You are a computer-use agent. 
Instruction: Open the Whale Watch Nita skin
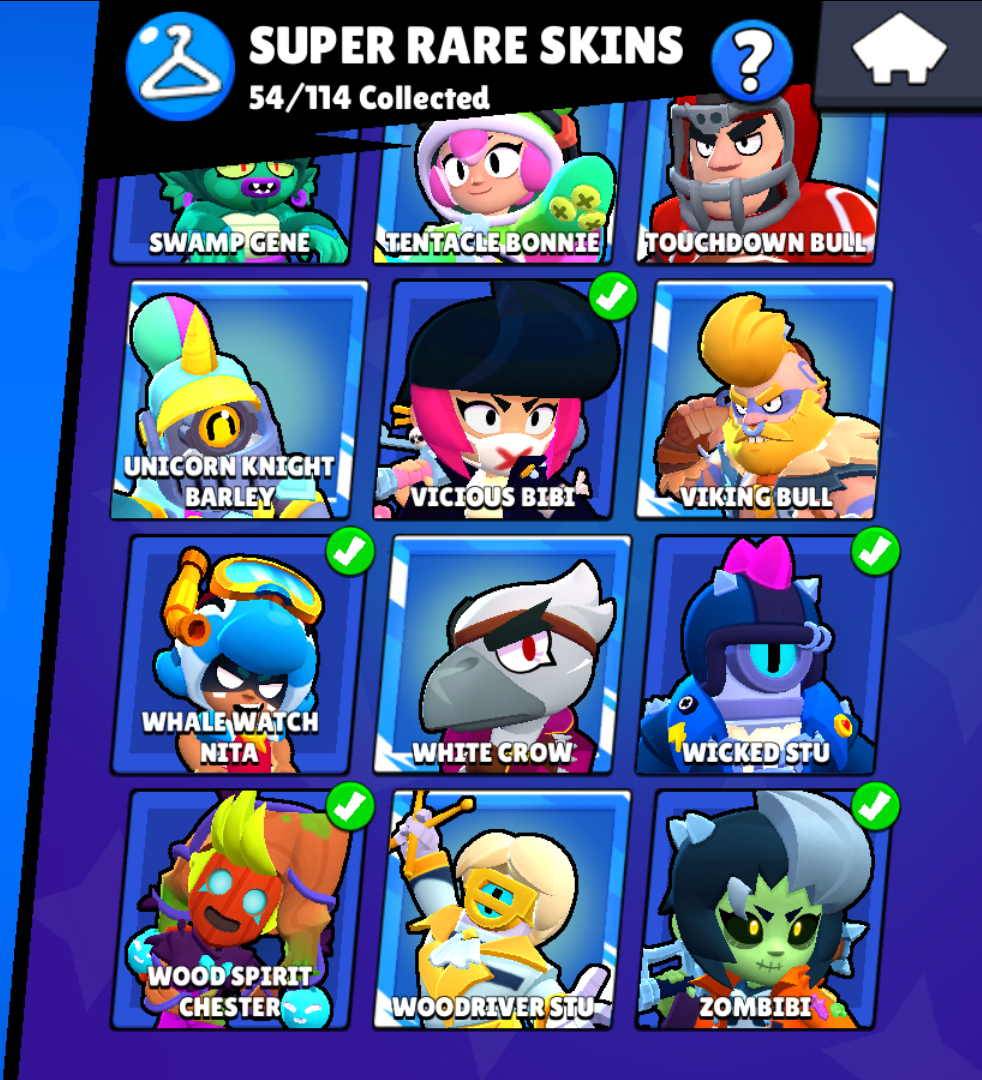240,653
